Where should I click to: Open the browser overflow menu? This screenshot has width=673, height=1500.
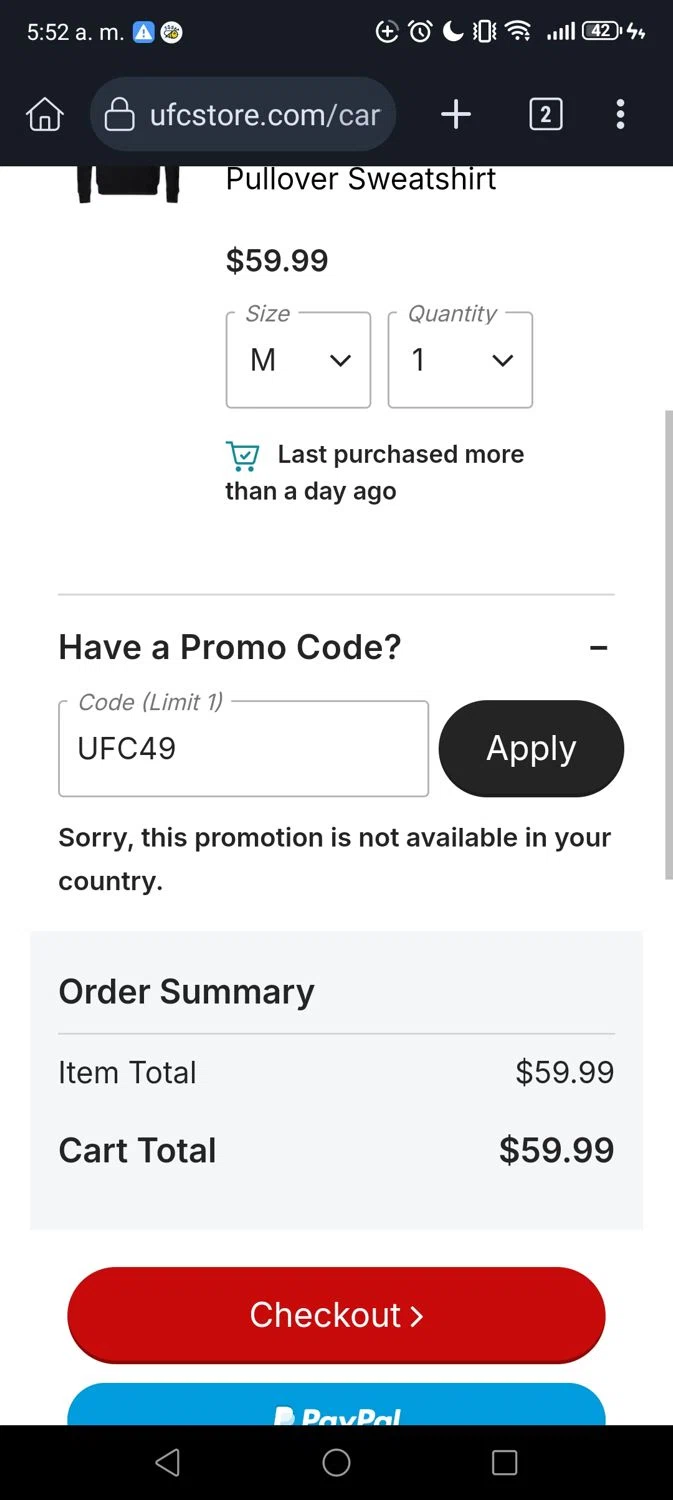click(x=620, y=115)
